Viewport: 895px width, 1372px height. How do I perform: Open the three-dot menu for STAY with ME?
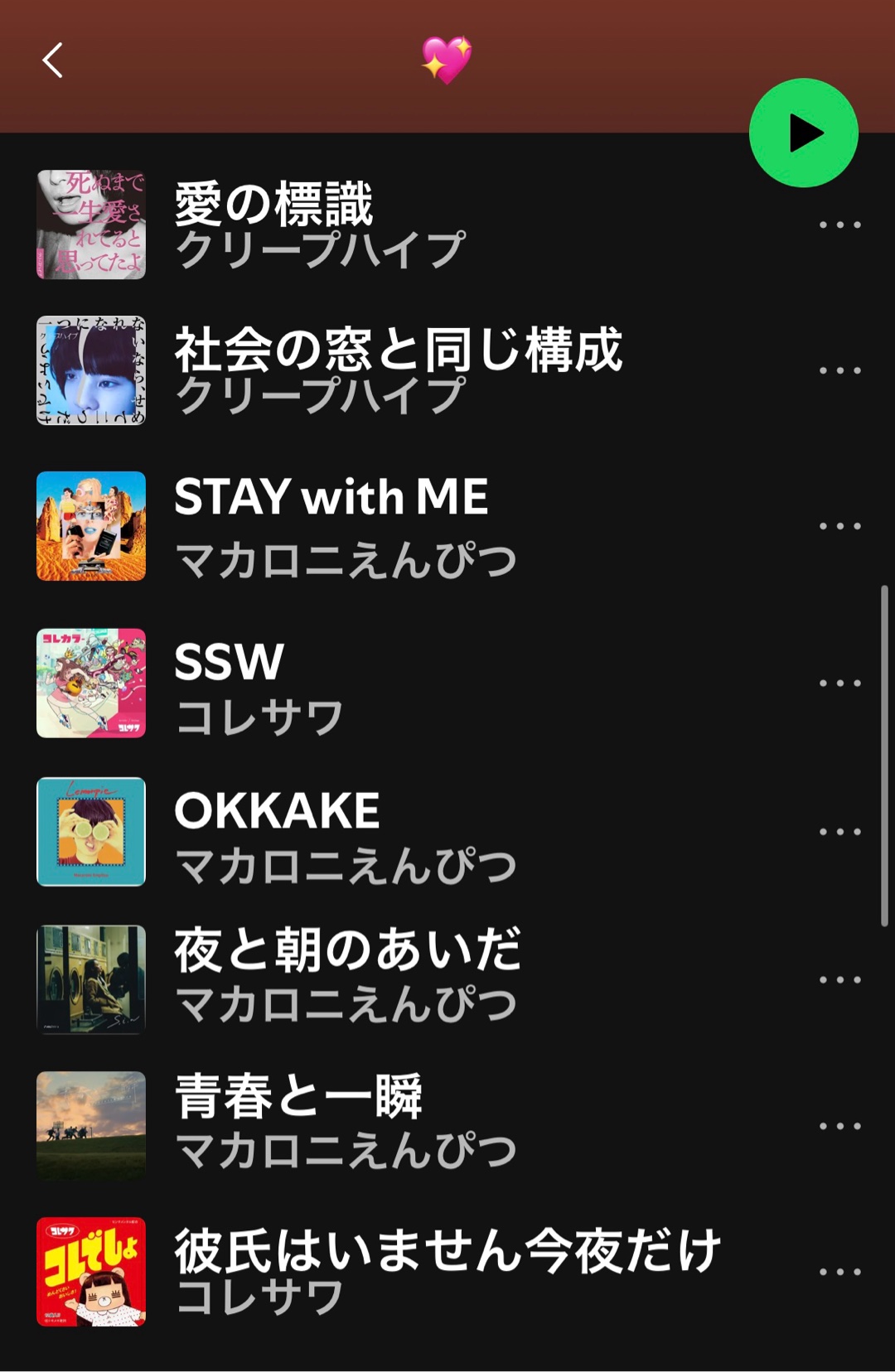[839, 526]
